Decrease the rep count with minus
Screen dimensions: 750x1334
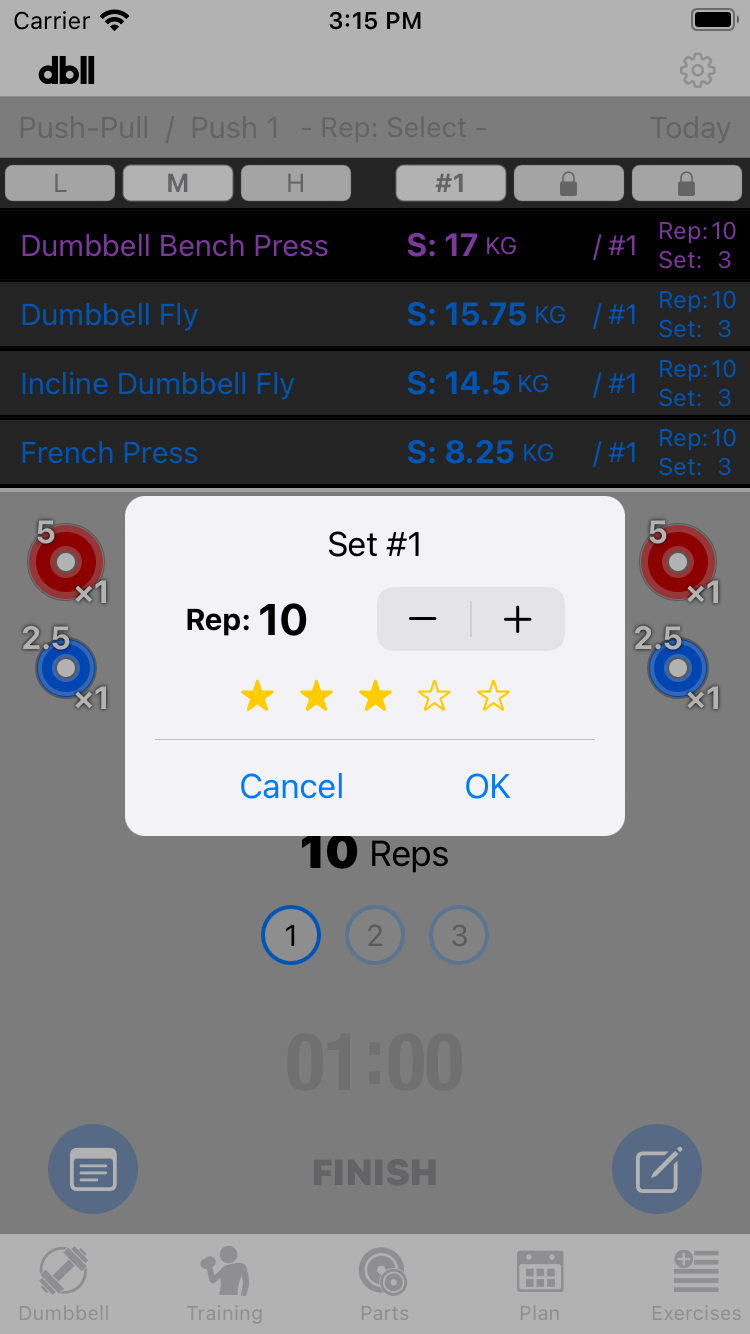click(x=423, y=620)
